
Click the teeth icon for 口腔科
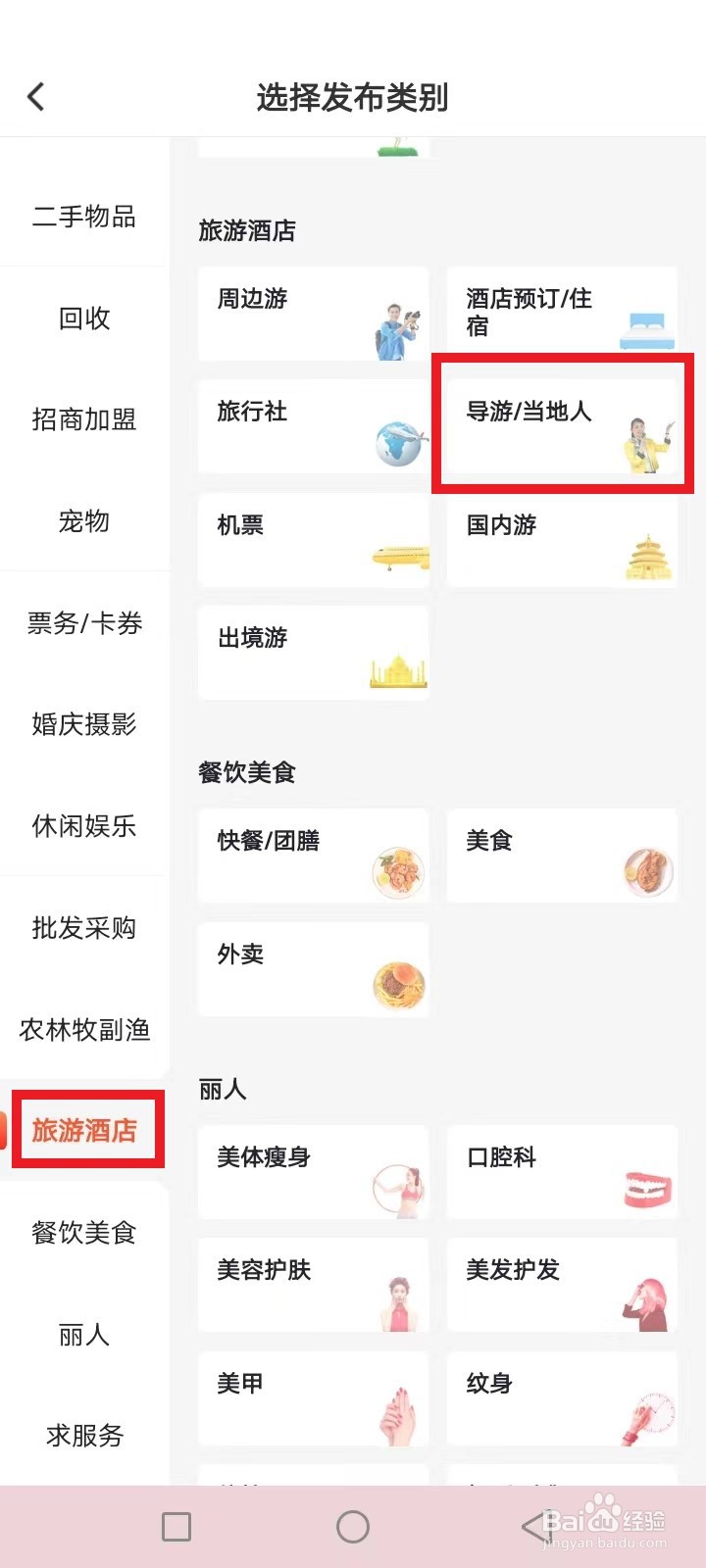click(x=561, y=1172)
